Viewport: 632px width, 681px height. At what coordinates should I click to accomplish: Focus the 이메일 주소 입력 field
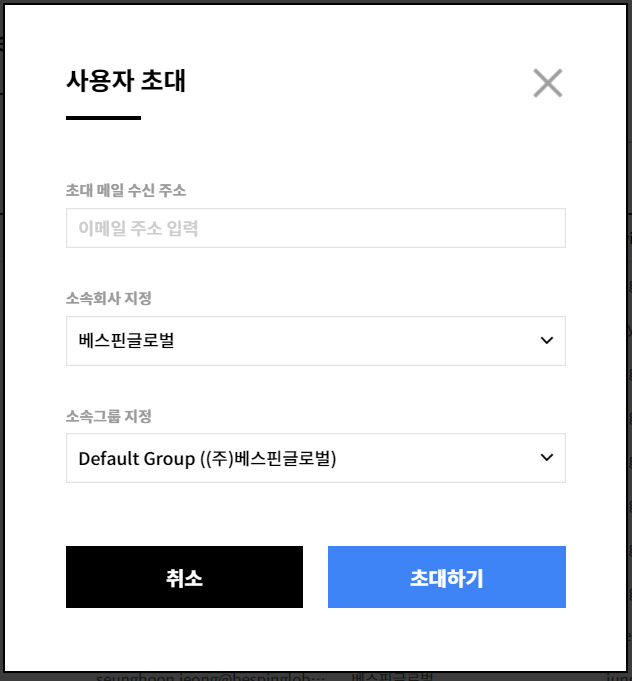pyautogui.click(x=315, y=228)
